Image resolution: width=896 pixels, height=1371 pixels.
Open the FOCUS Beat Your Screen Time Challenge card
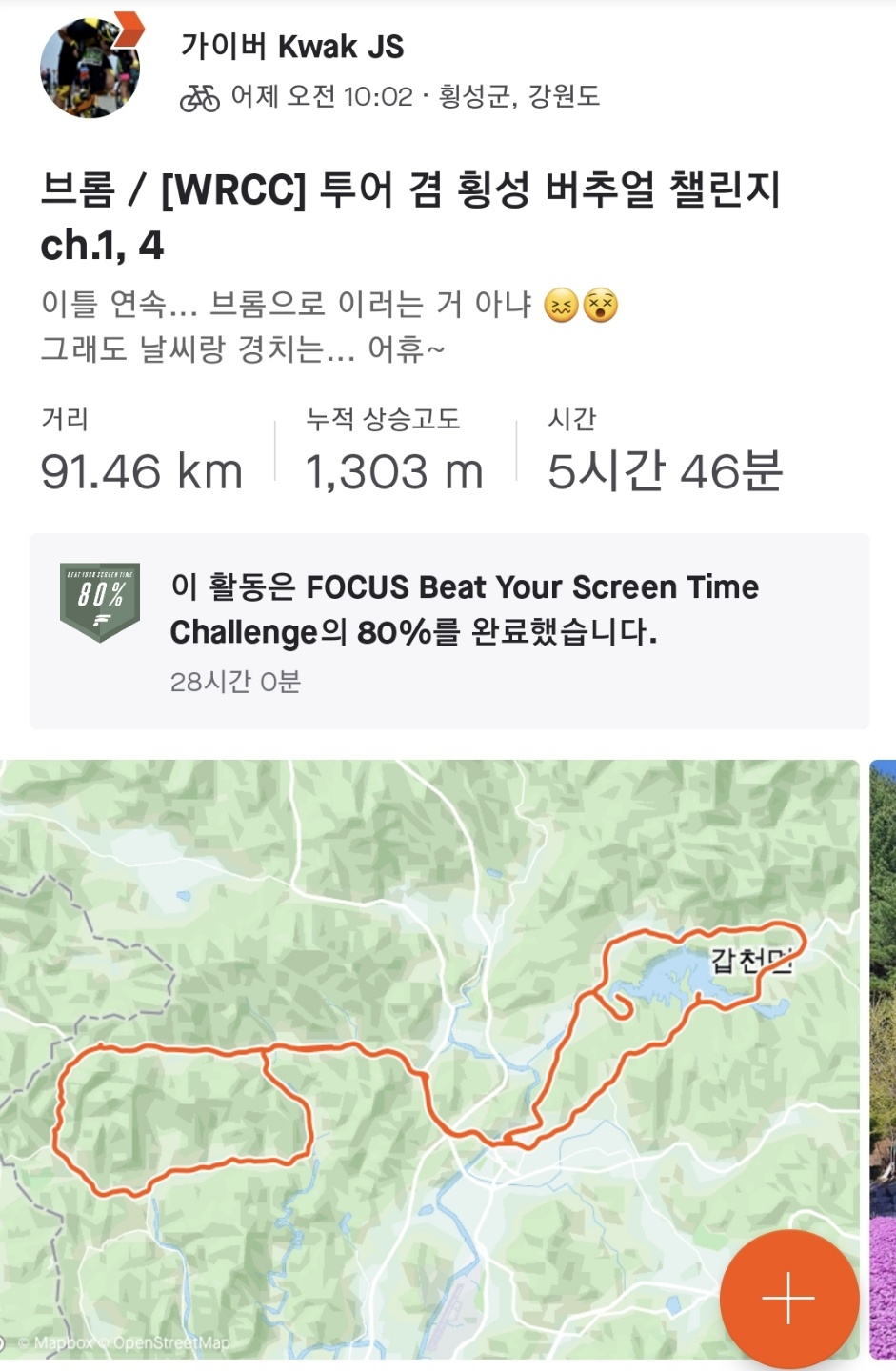(x=448, y=631)
